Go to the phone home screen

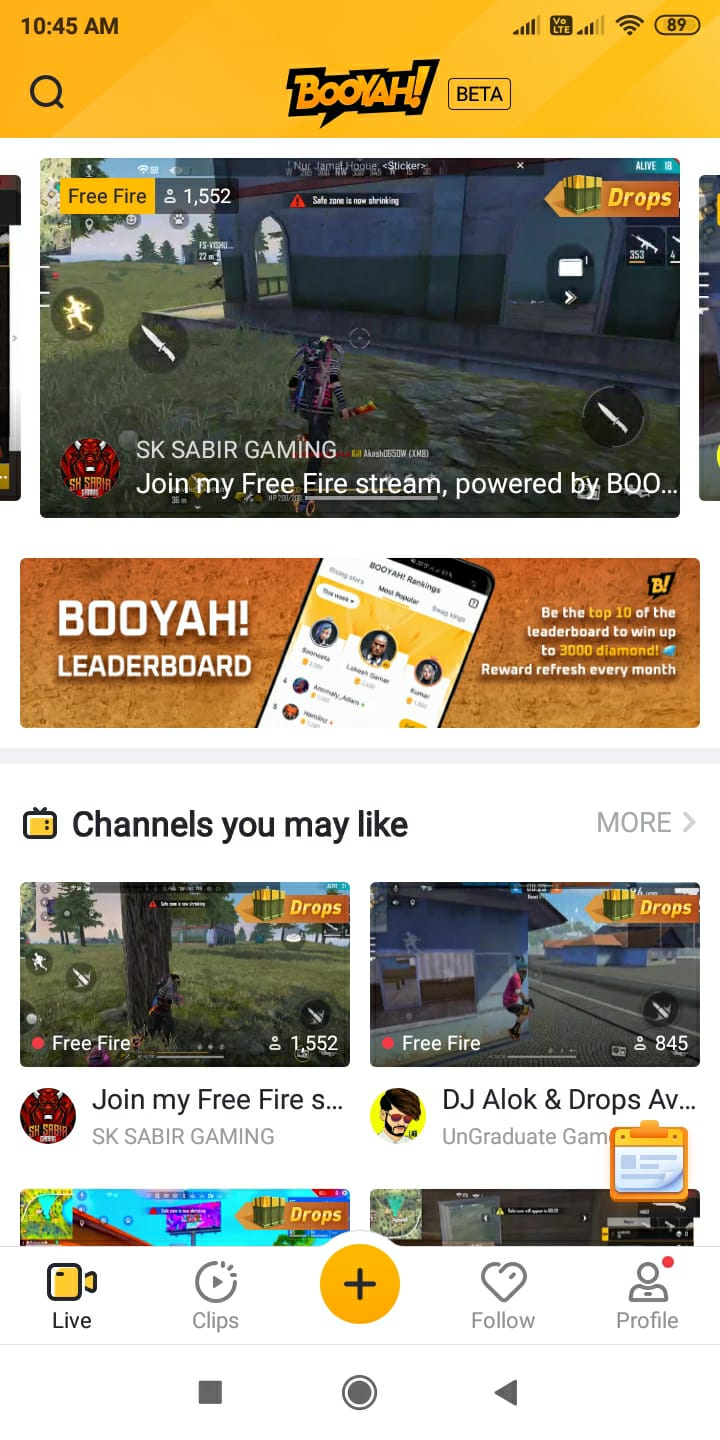tap(359, 1392)
